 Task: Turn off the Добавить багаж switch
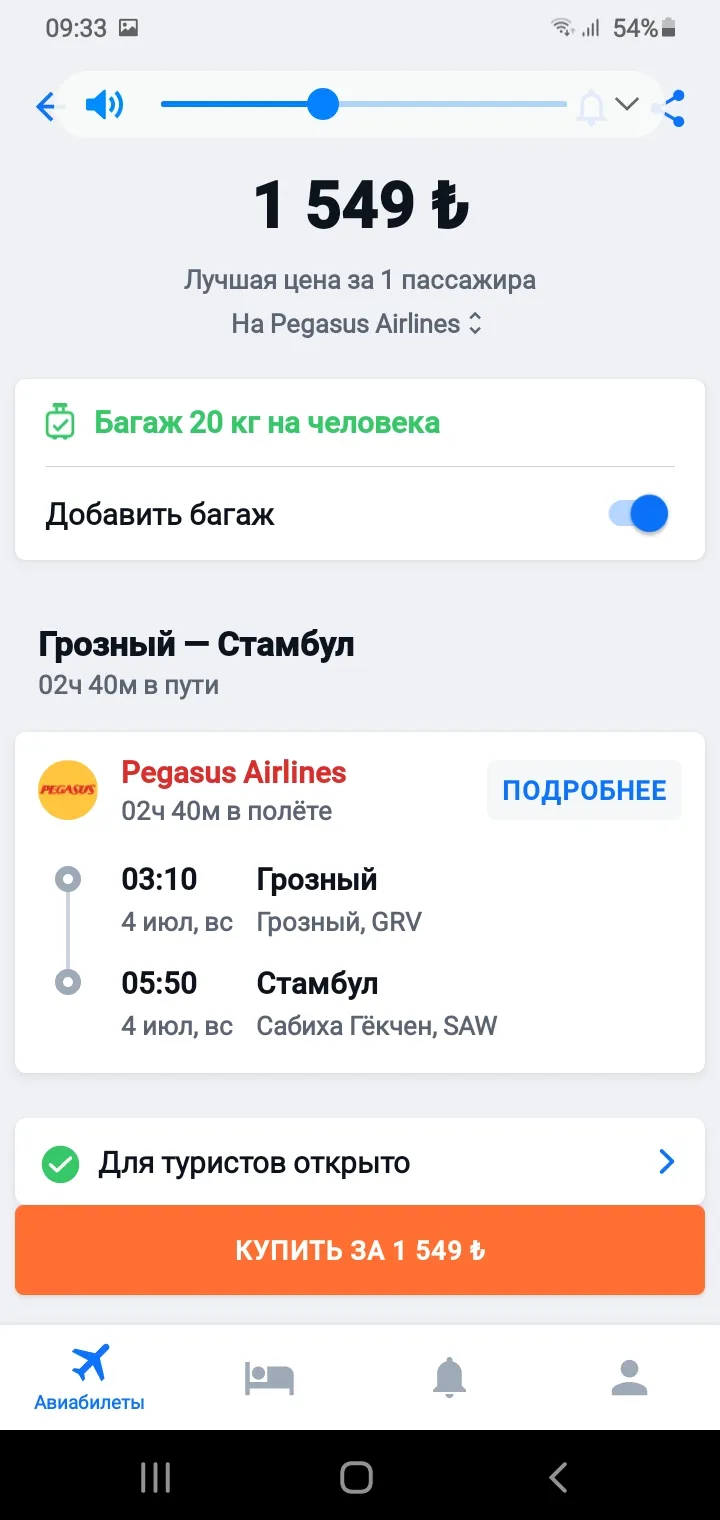pos(638,515)
